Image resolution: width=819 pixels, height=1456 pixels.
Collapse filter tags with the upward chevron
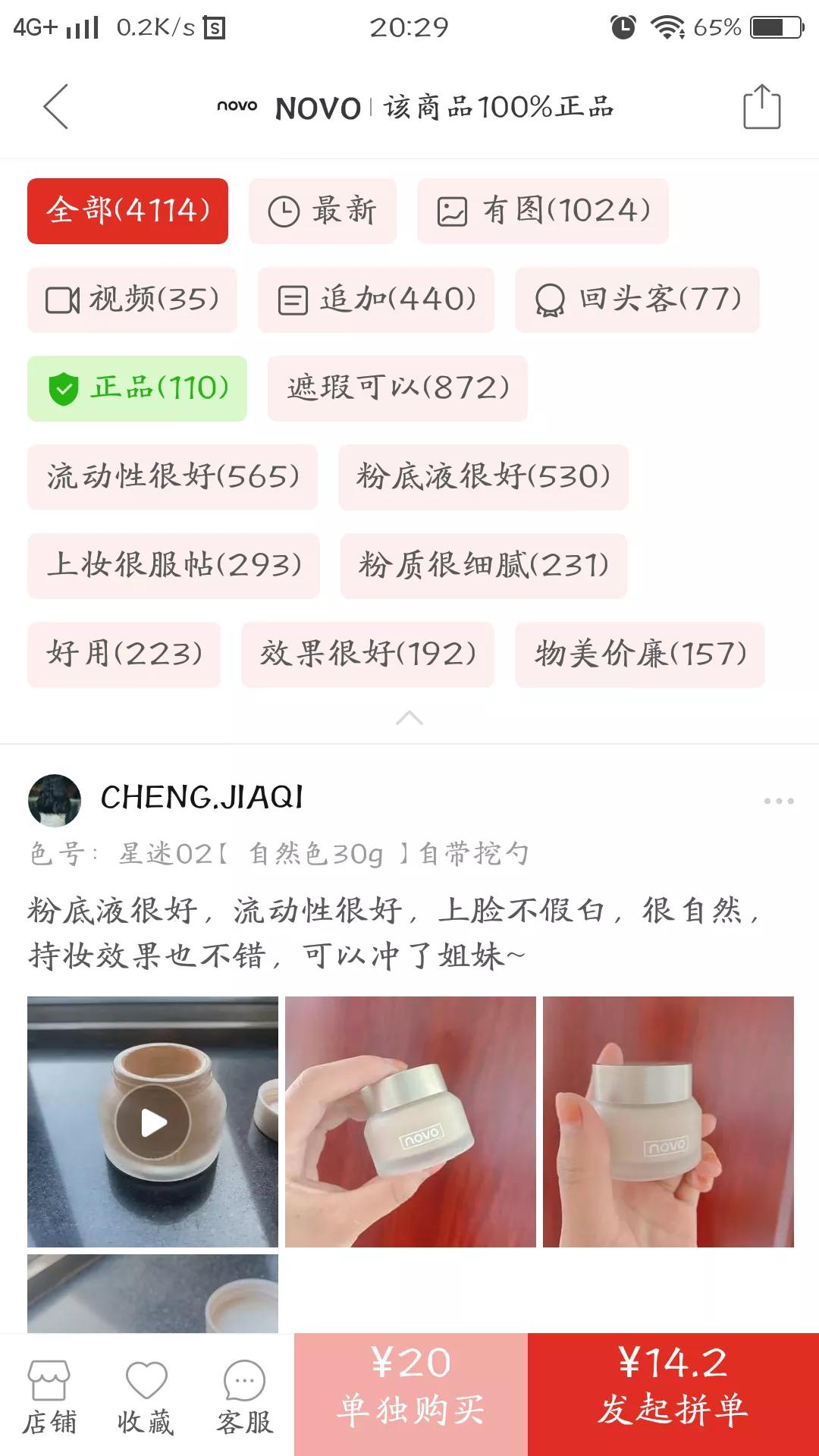click(409, 717)
